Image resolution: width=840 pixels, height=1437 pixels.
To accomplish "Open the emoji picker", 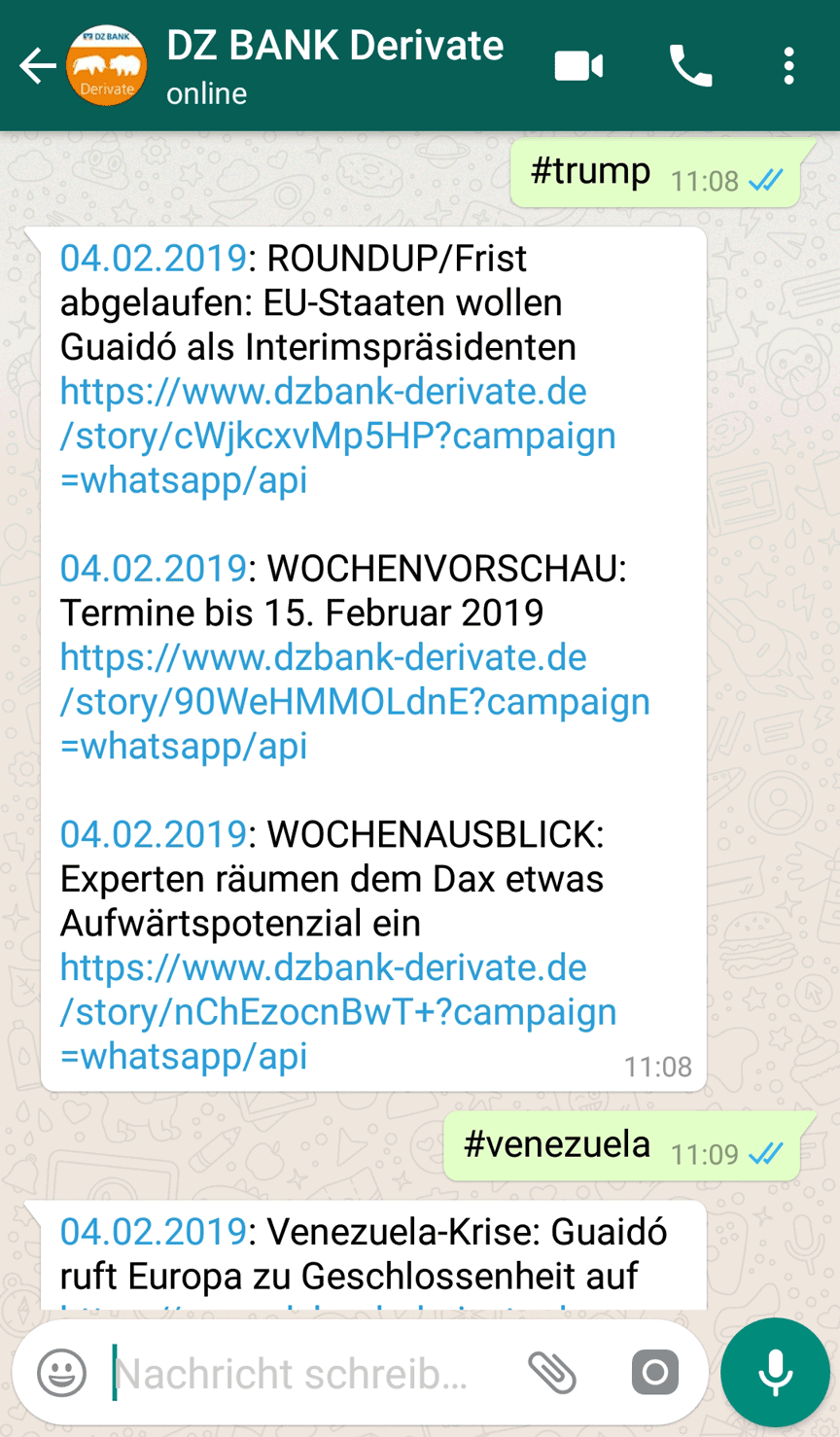I will 62,1373.
